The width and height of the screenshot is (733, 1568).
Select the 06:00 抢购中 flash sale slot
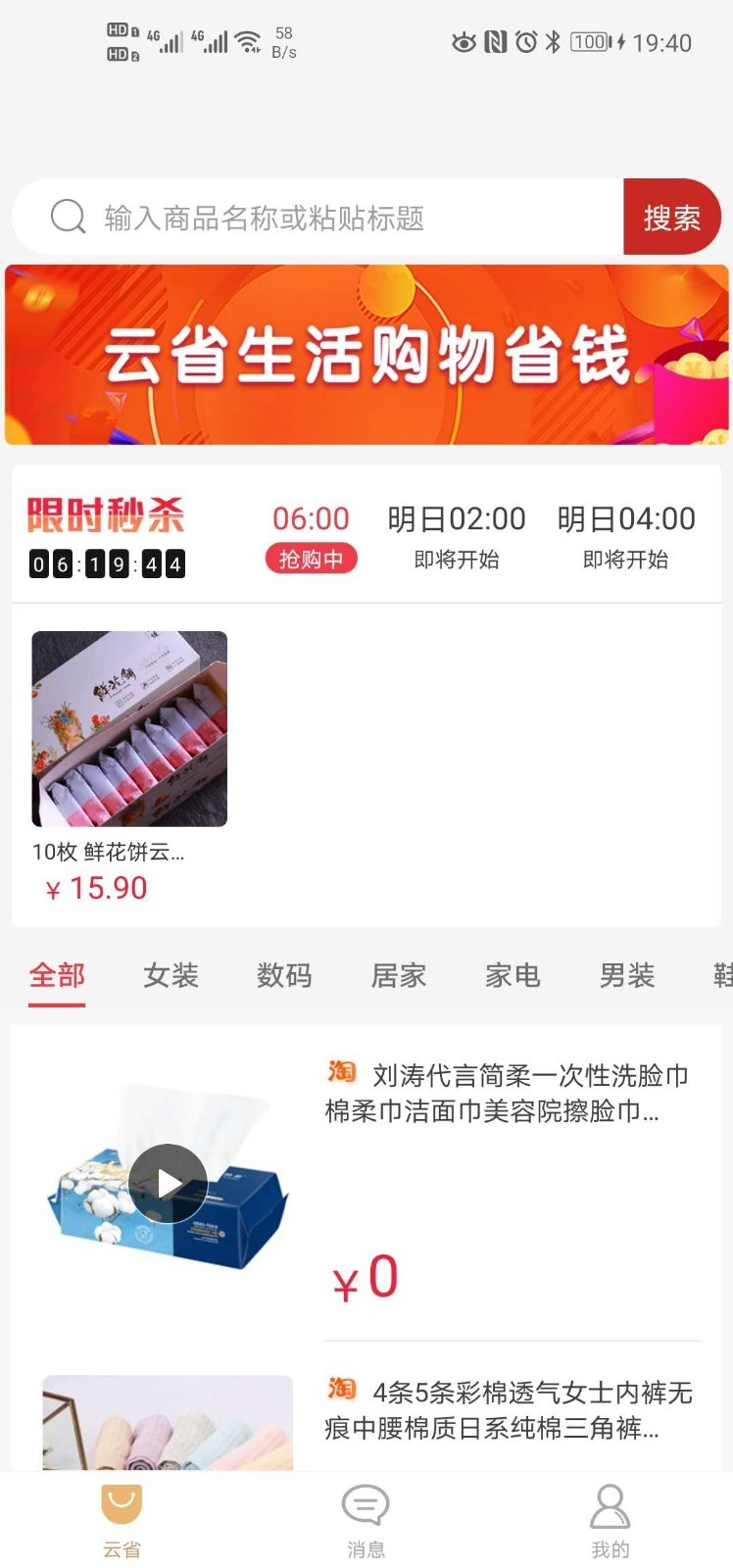click(311, 537)
